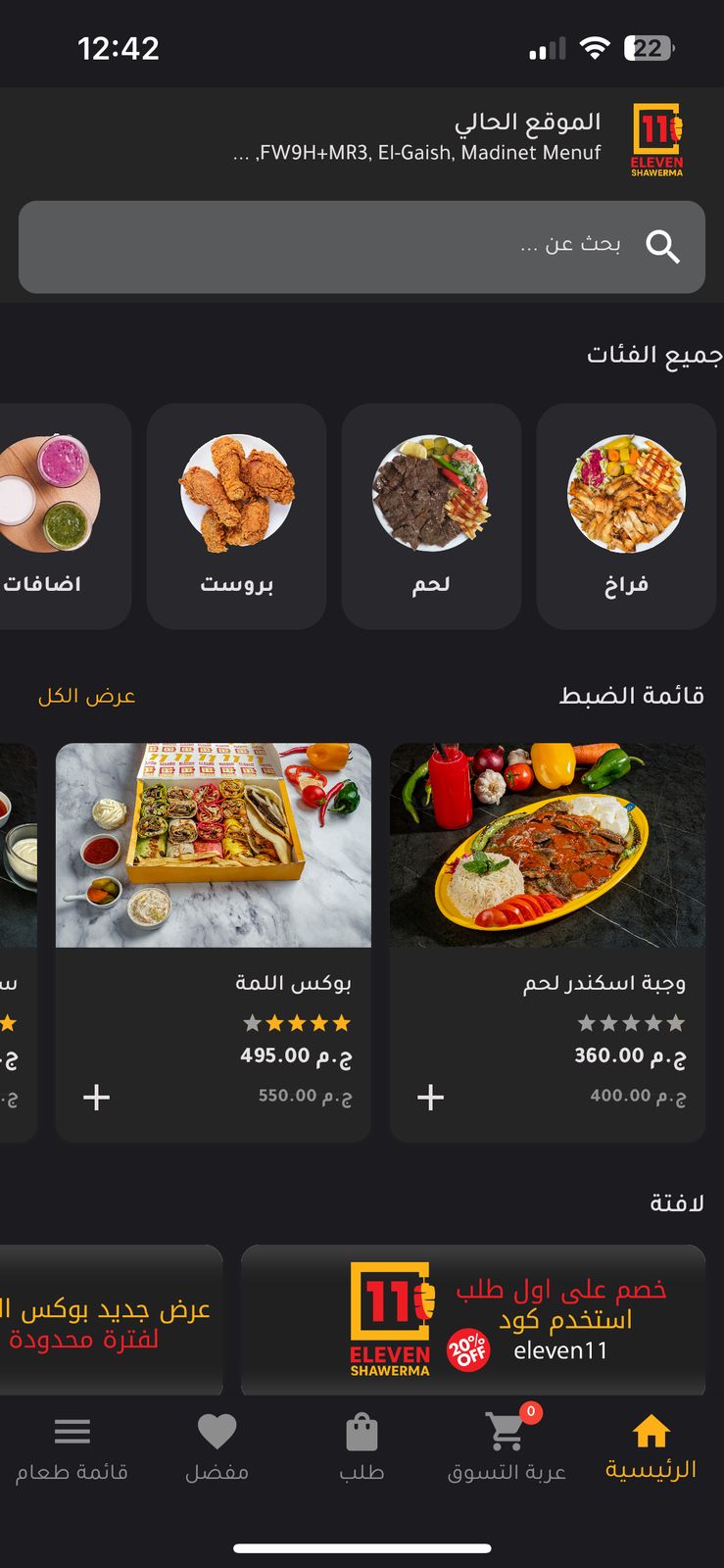Tap the search field بحث عن
The height and width of the screenshot is (1568, 724).
pos(362,247)
